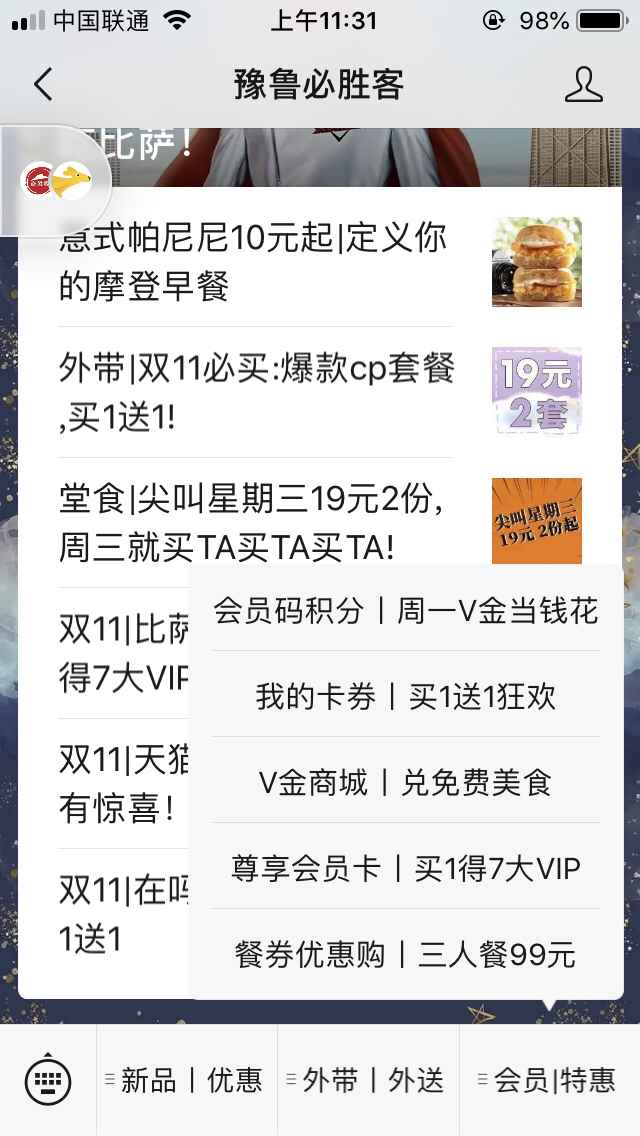Go back from 豫鲁必胜客 chat
The height and width of the screenshot is (1136, 640).
pos(42,85)
